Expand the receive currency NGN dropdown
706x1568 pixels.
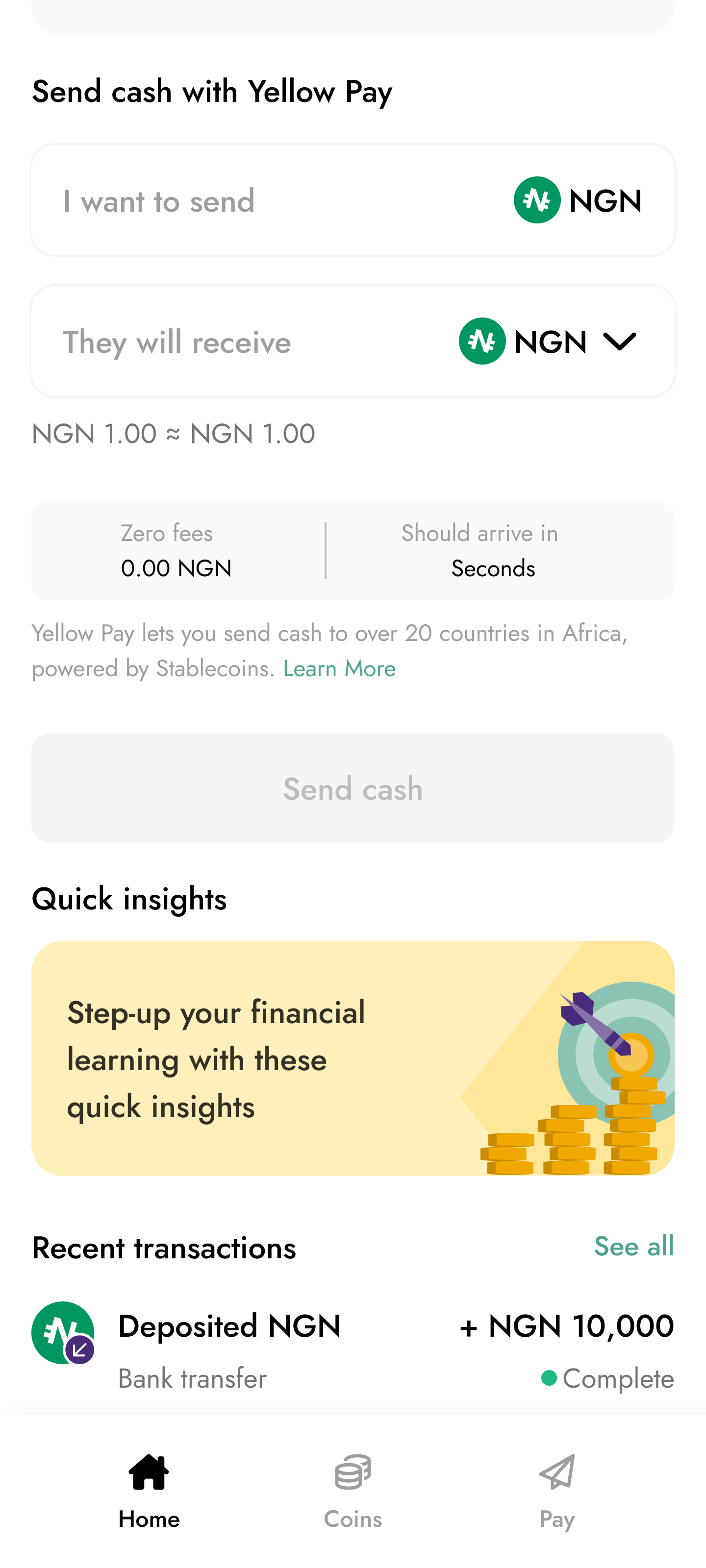(x=548, y=342)
